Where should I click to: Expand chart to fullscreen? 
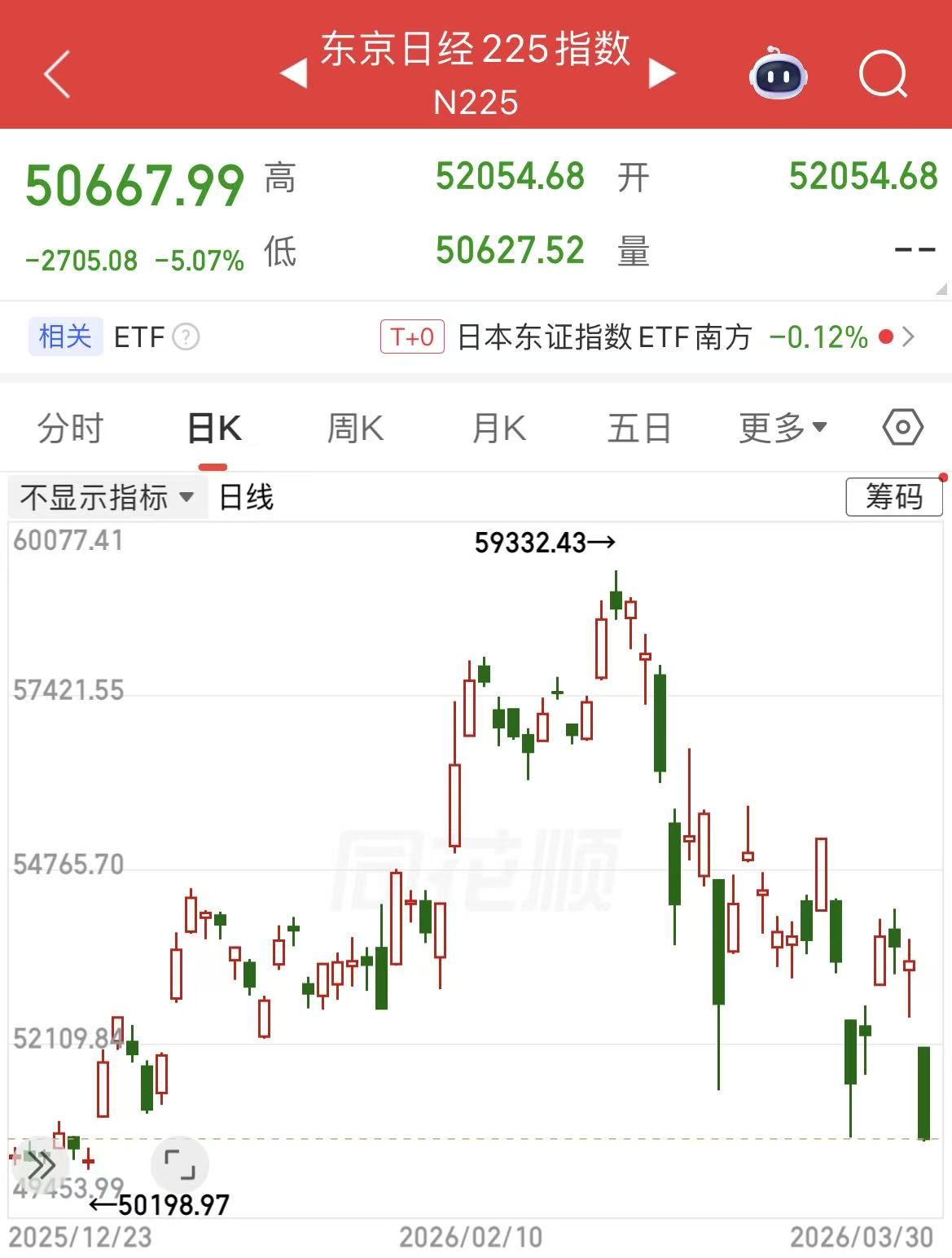[x=180, y=1164]
